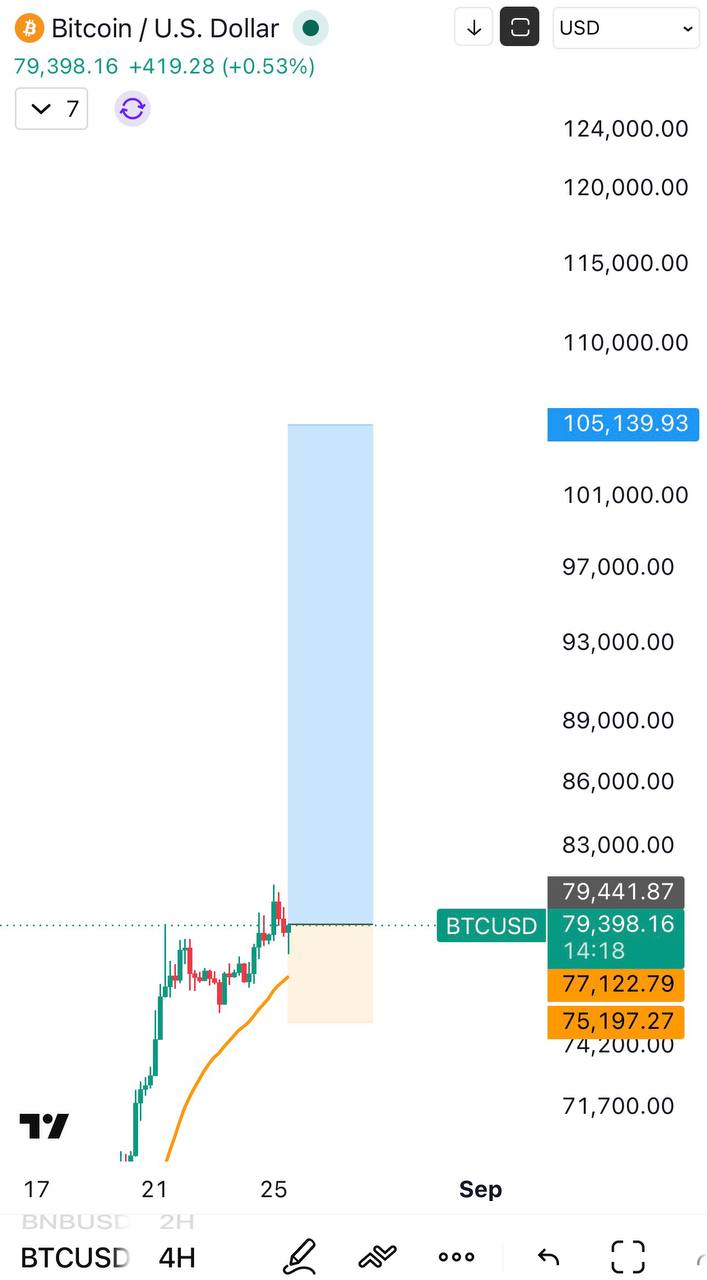Open the USD currency dropdown
This screenshot has width=707, height=1280.
coord(626,28)
